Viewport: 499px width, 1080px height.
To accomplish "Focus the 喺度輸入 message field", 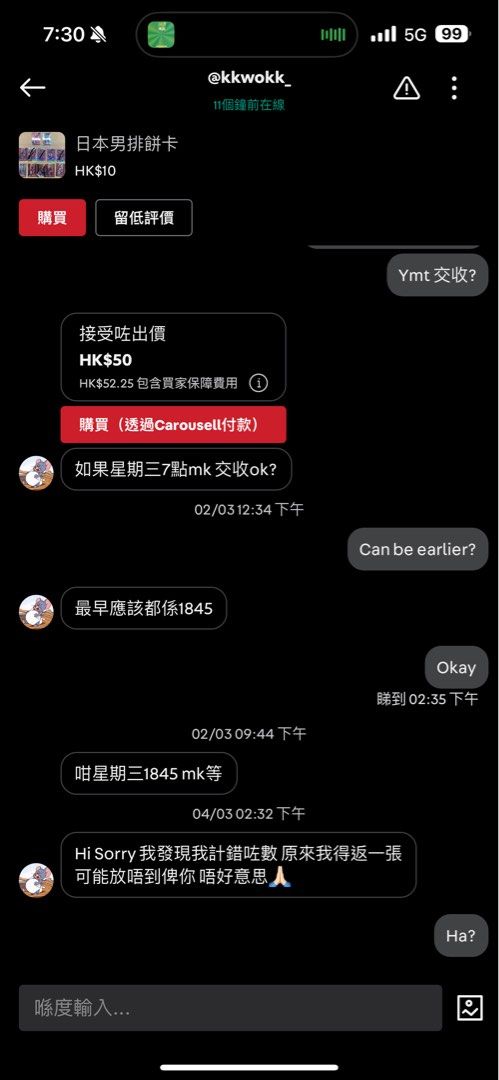I will [230, 1008].
